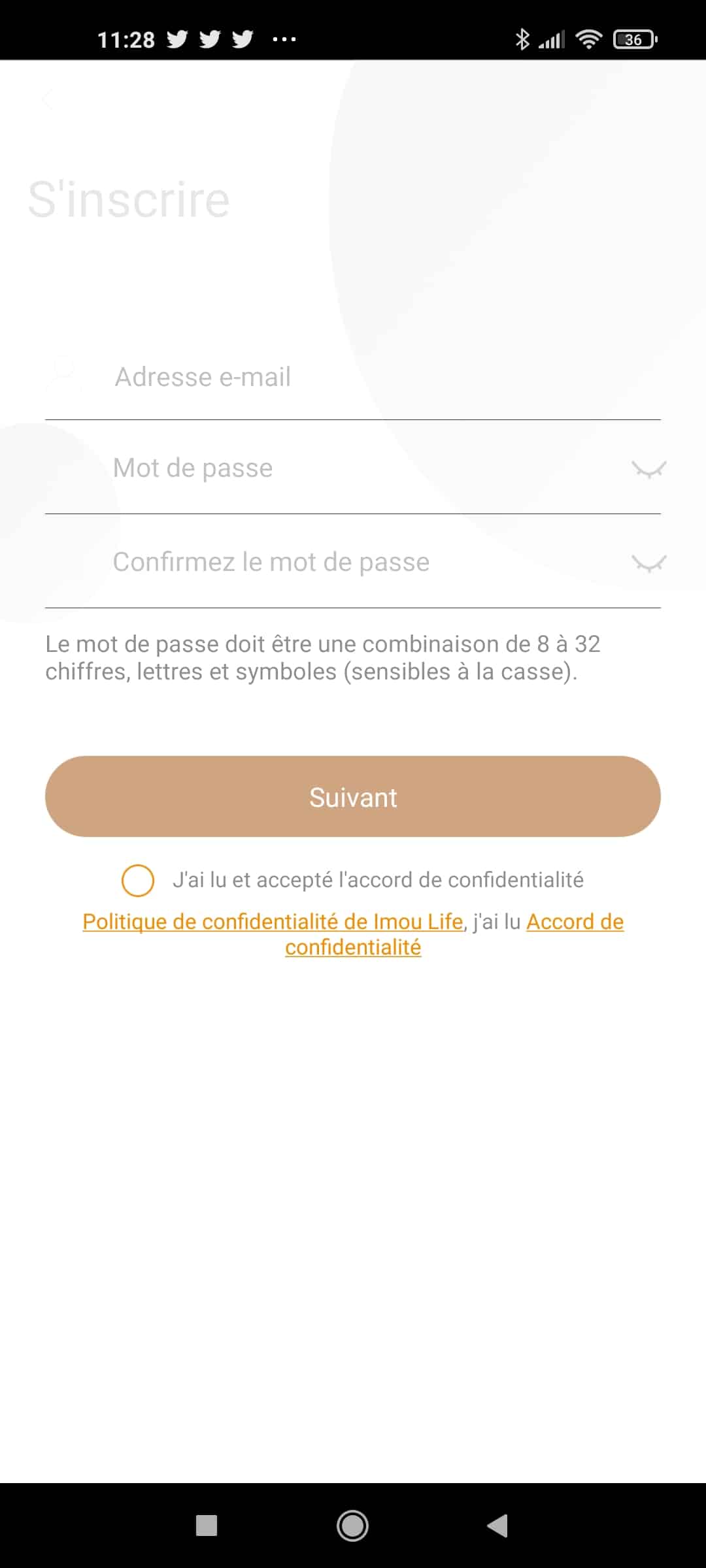
Task: Go to the phone home screen
Action: [x=352, y=1526]
